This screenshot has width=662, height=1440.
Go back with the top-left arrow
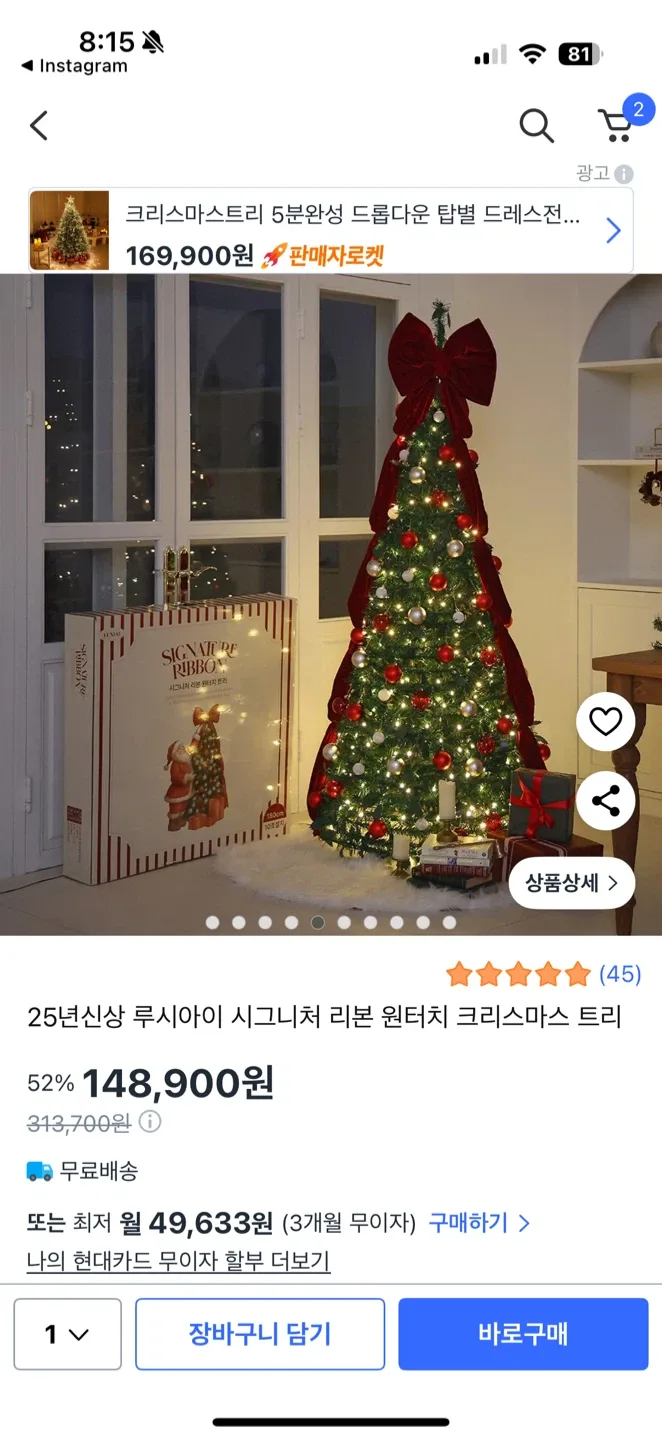tap(39, 126)
